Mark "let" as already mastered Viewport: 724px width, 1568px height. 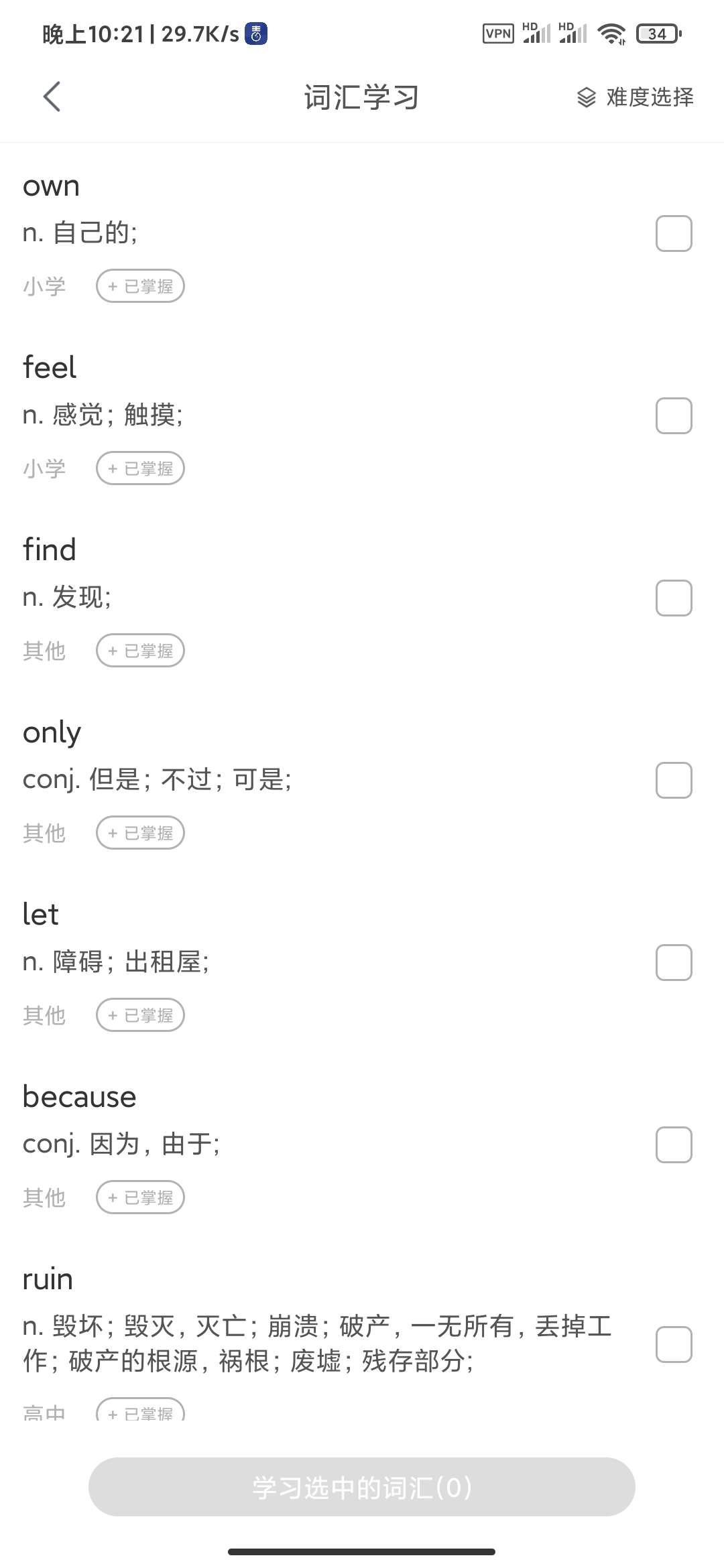click(140, 1015)
